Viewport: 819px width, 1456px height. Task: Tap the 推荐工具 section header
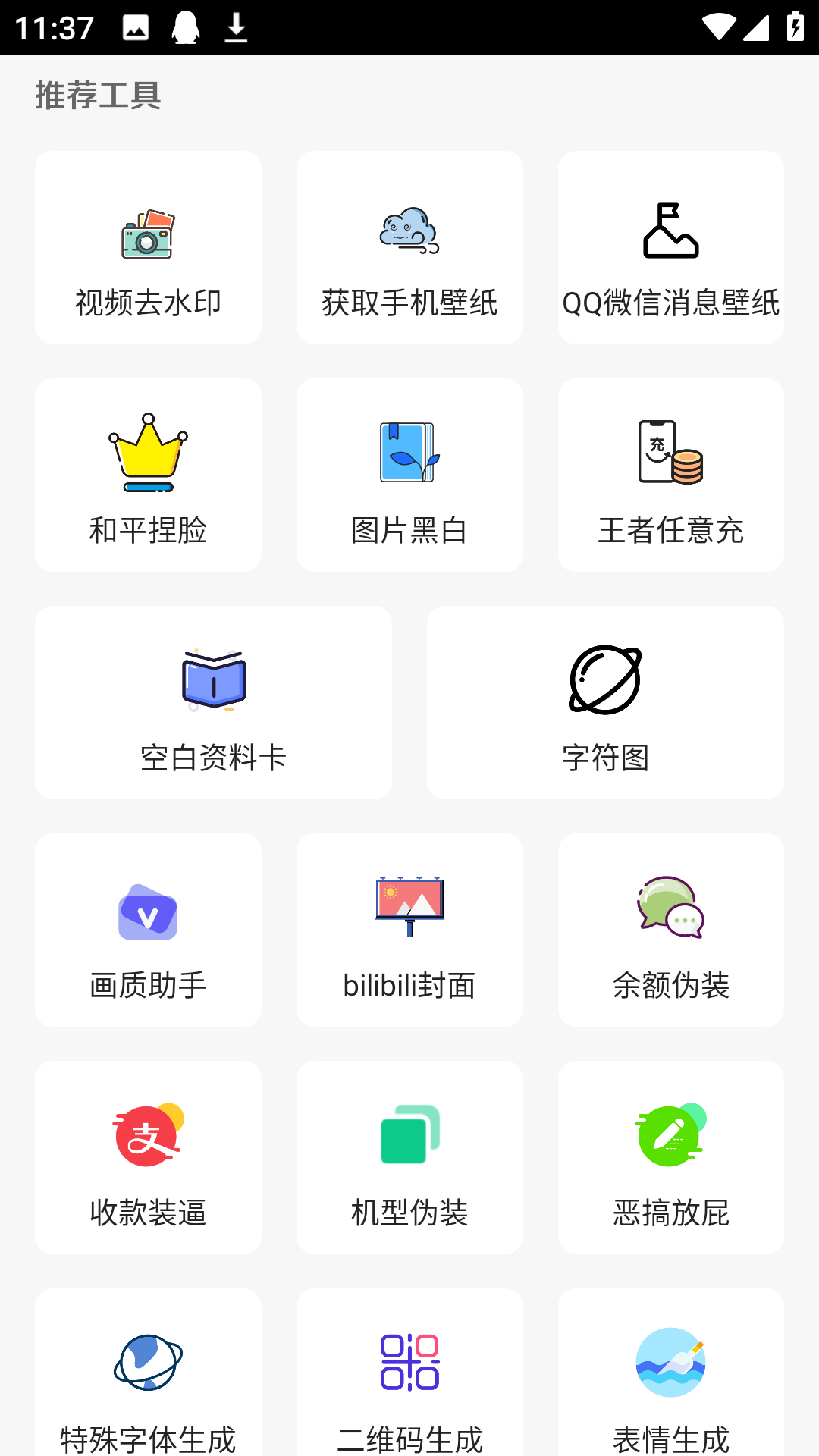(x=99, y=96)
